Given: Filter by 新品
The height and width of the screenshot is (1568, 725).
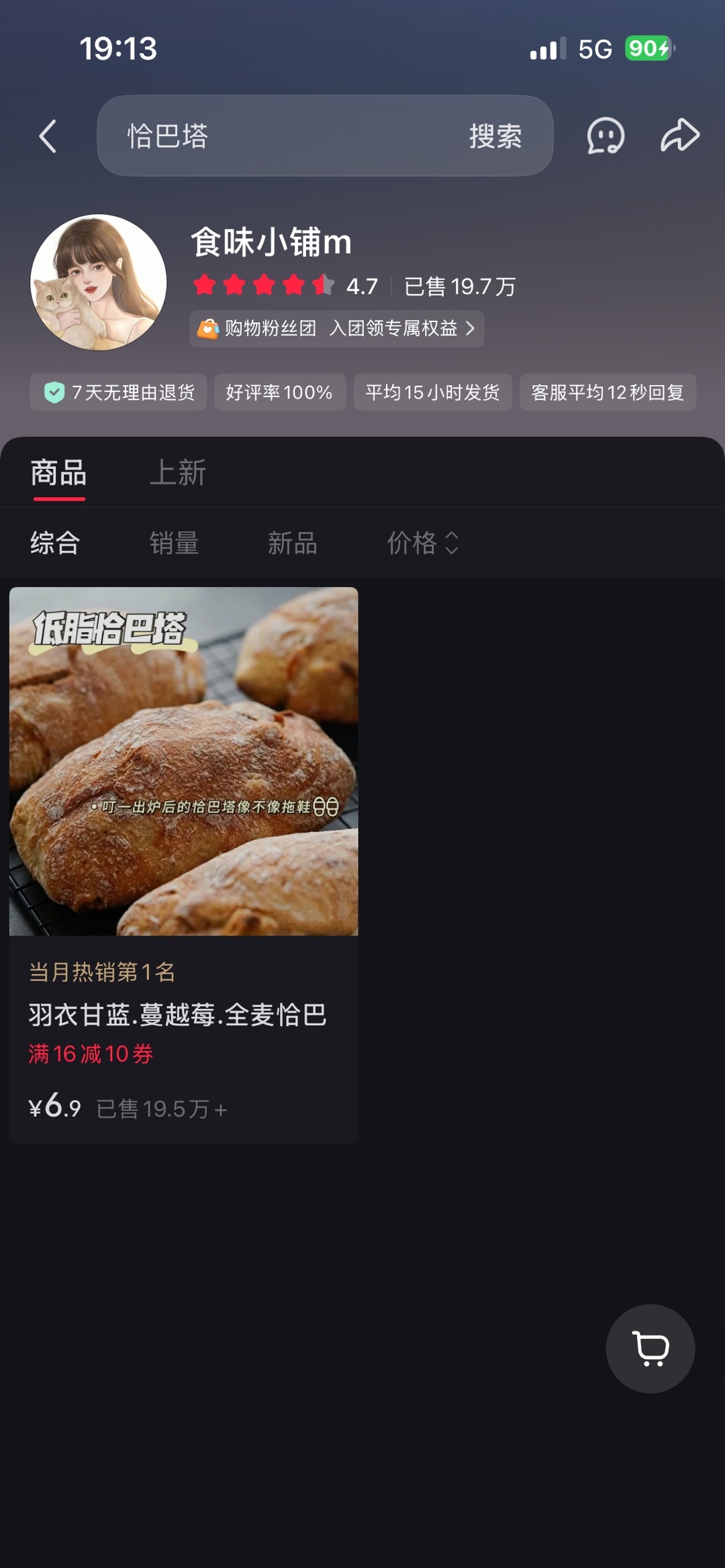Looking at the screenshot, I should click(x=293, y=543).
